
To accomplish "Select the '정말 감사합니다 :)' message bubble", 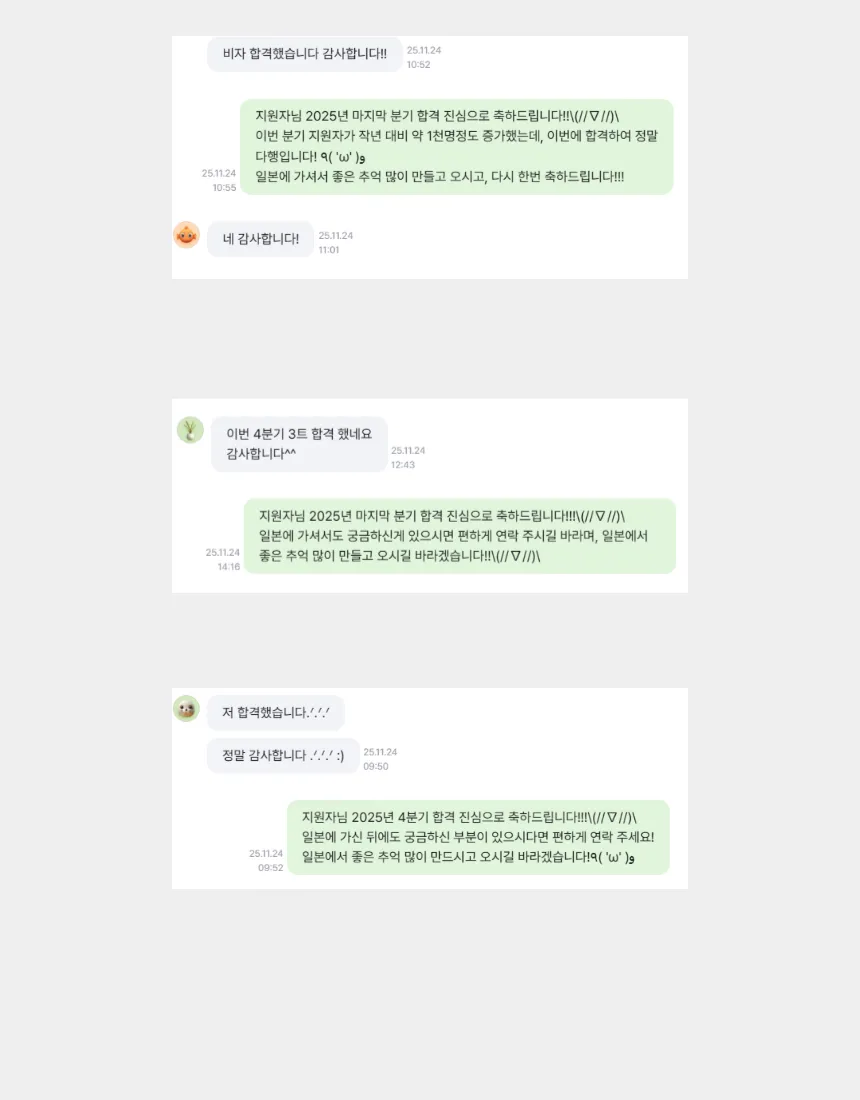I will pos(283,756).
